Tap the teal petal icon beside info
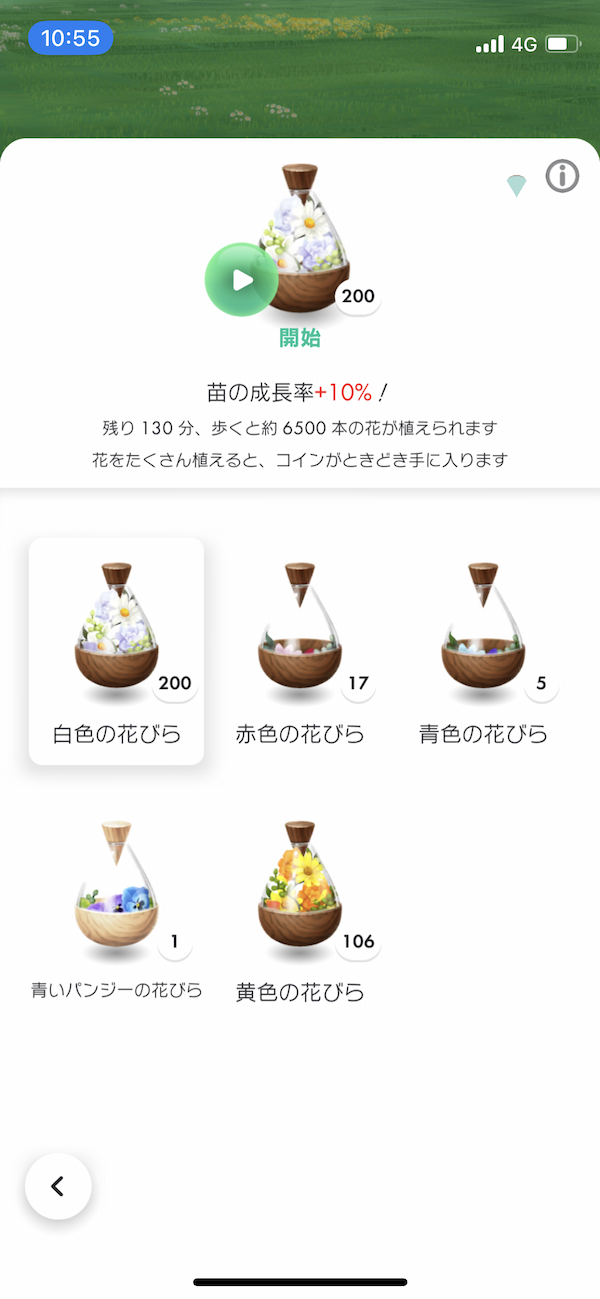The image size is (600, 1299). point(516,185)
